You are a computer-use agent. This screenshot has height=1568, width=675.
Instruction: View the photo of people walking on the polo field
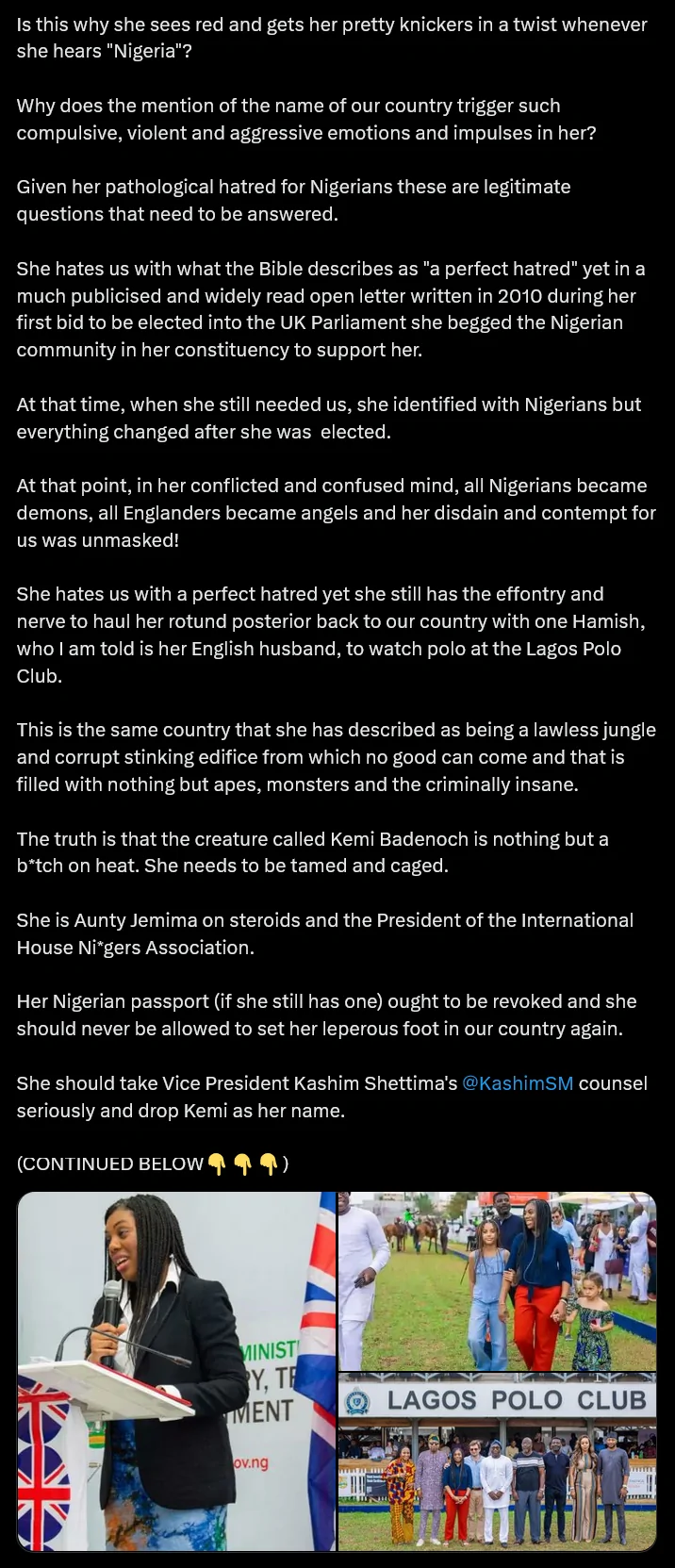click(x=497, y=1280)
